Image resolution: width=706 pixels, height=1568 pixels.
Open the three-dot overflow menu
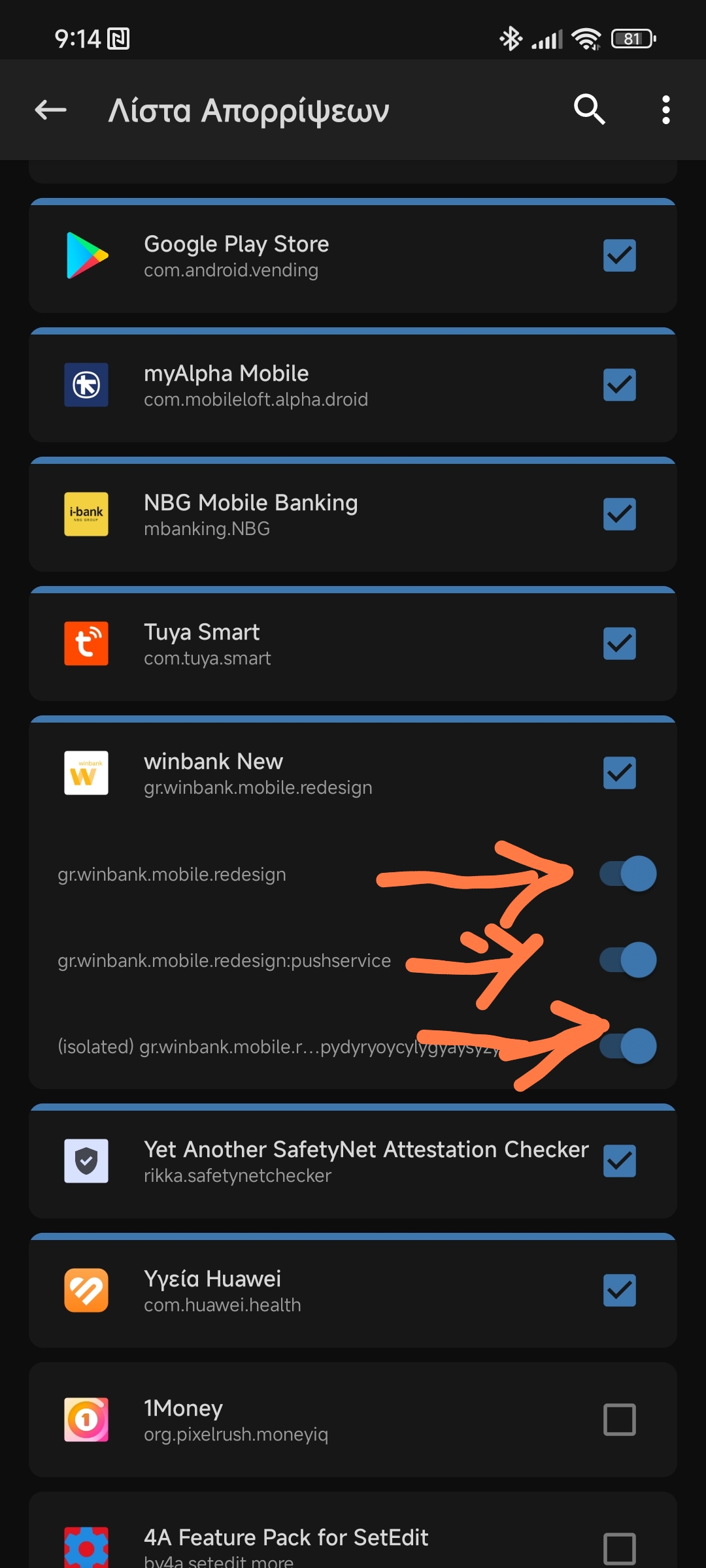(x=665, y=110)
